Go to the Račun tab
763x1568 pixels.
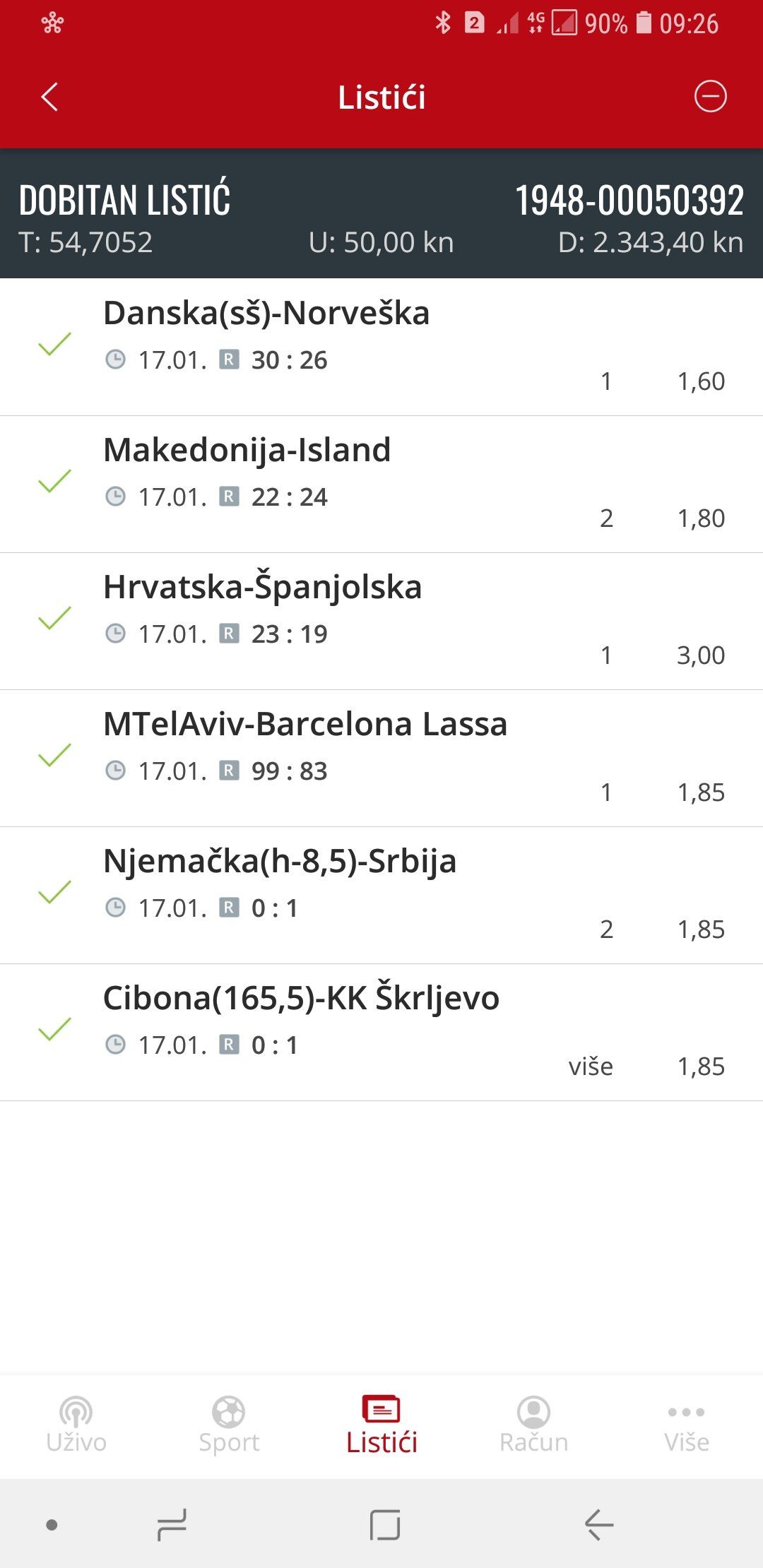[x=534, y=1425]
